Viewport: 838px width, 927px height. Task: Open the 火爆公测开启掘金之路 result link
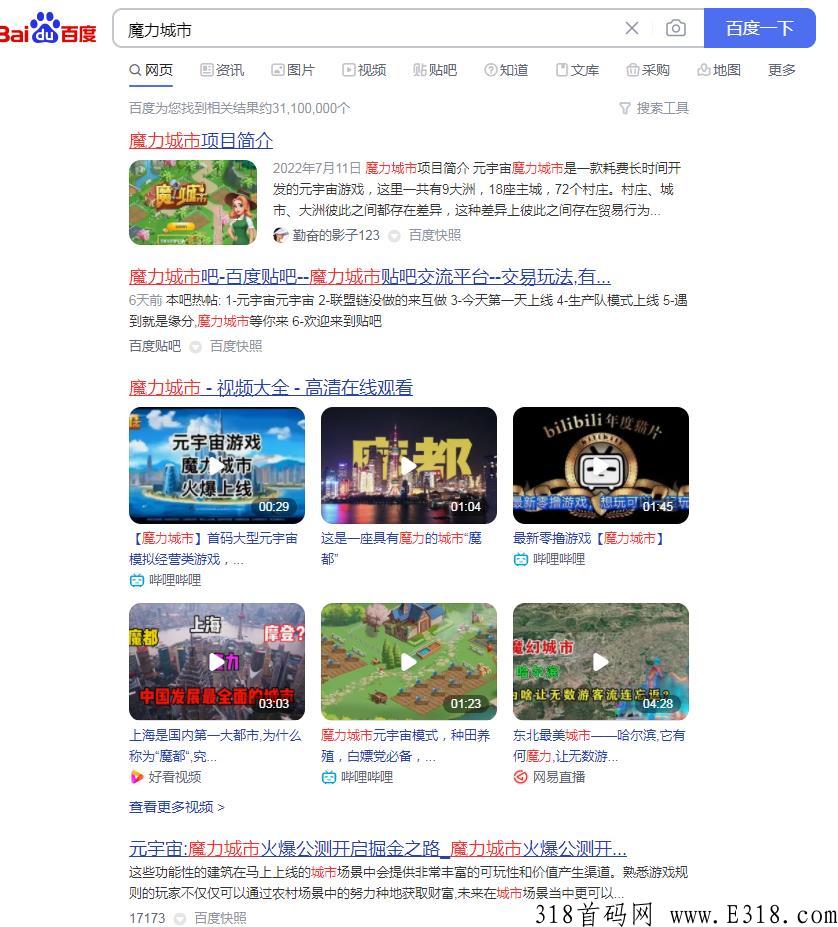[x=377, y=849]
